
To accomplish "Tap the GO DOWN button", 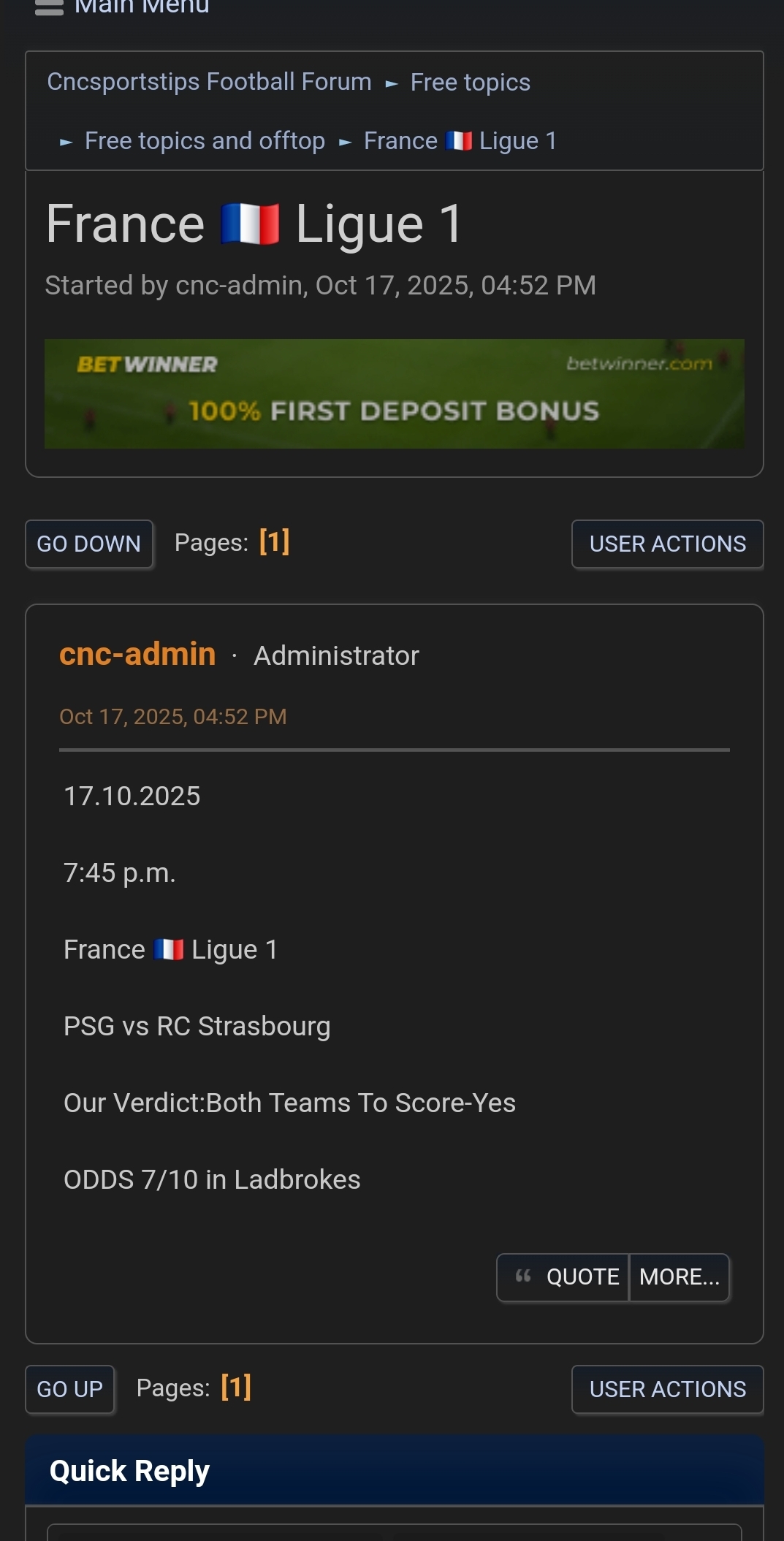I will pyautogui.click(x=88, y=544).
